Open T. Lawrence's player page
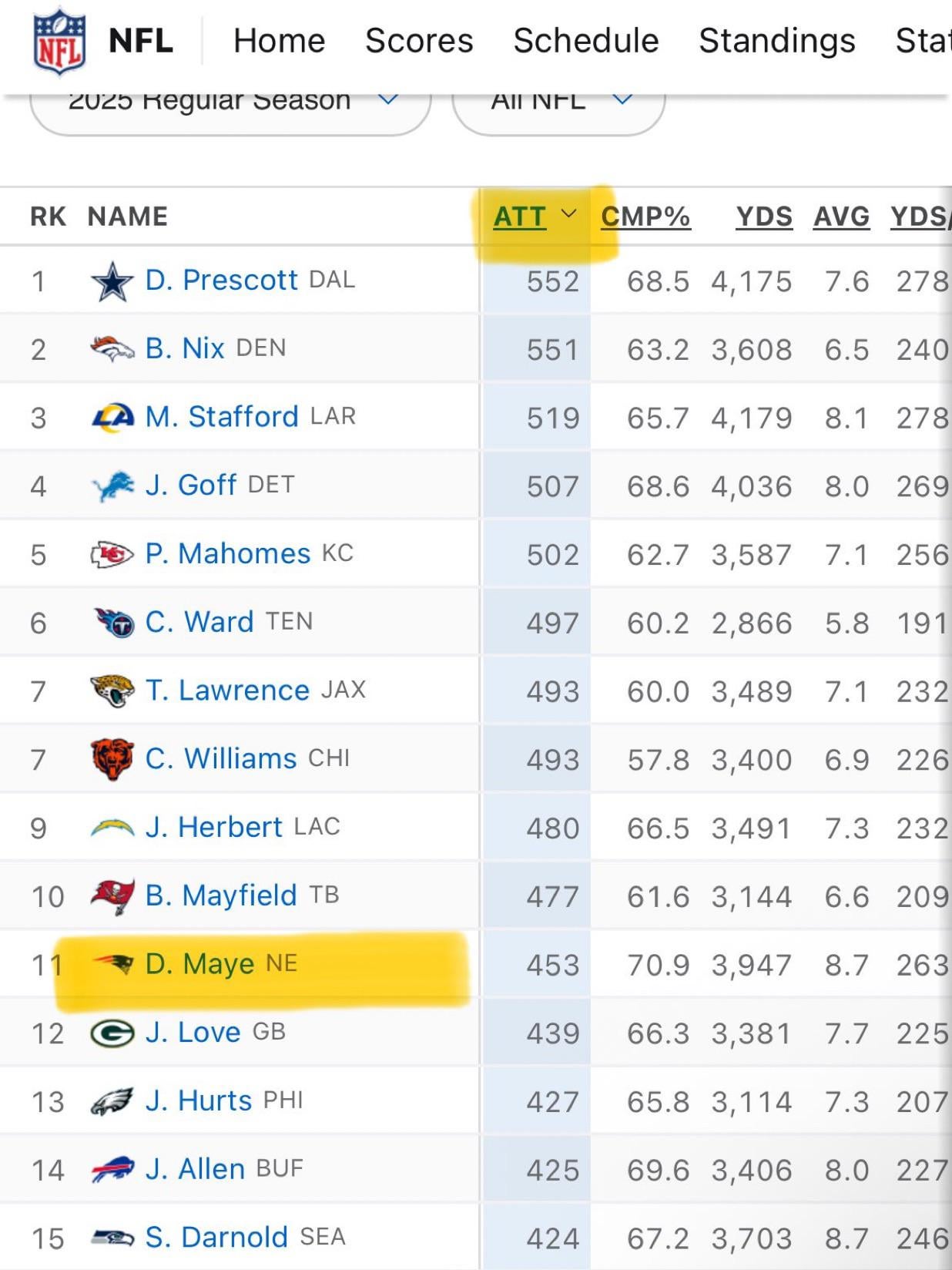This screenshot has width=952, height=1270. (x=227, y=690)
